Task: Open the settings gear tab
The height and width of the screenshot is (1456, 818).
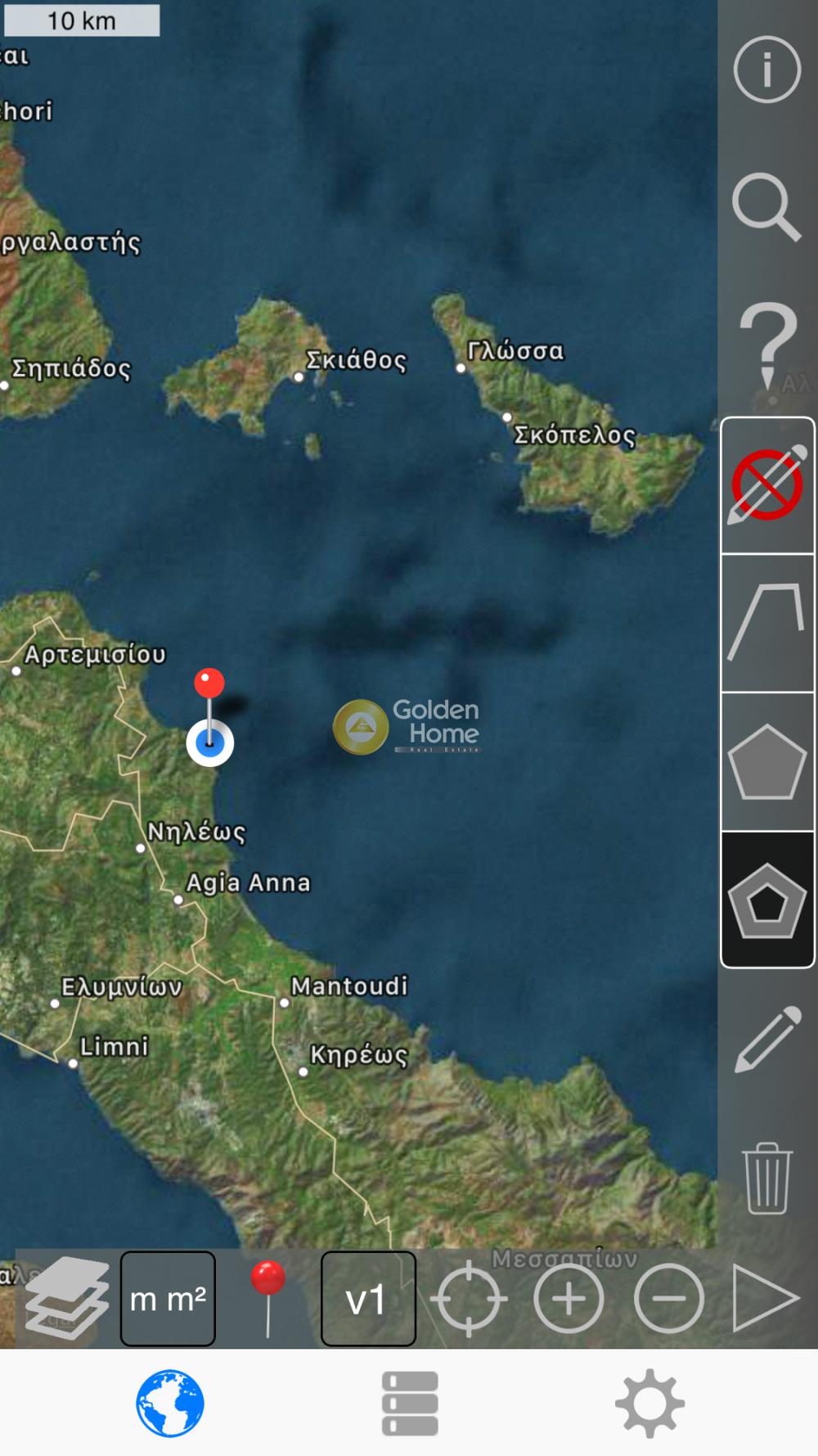Action: click(x=649, y=1403)
